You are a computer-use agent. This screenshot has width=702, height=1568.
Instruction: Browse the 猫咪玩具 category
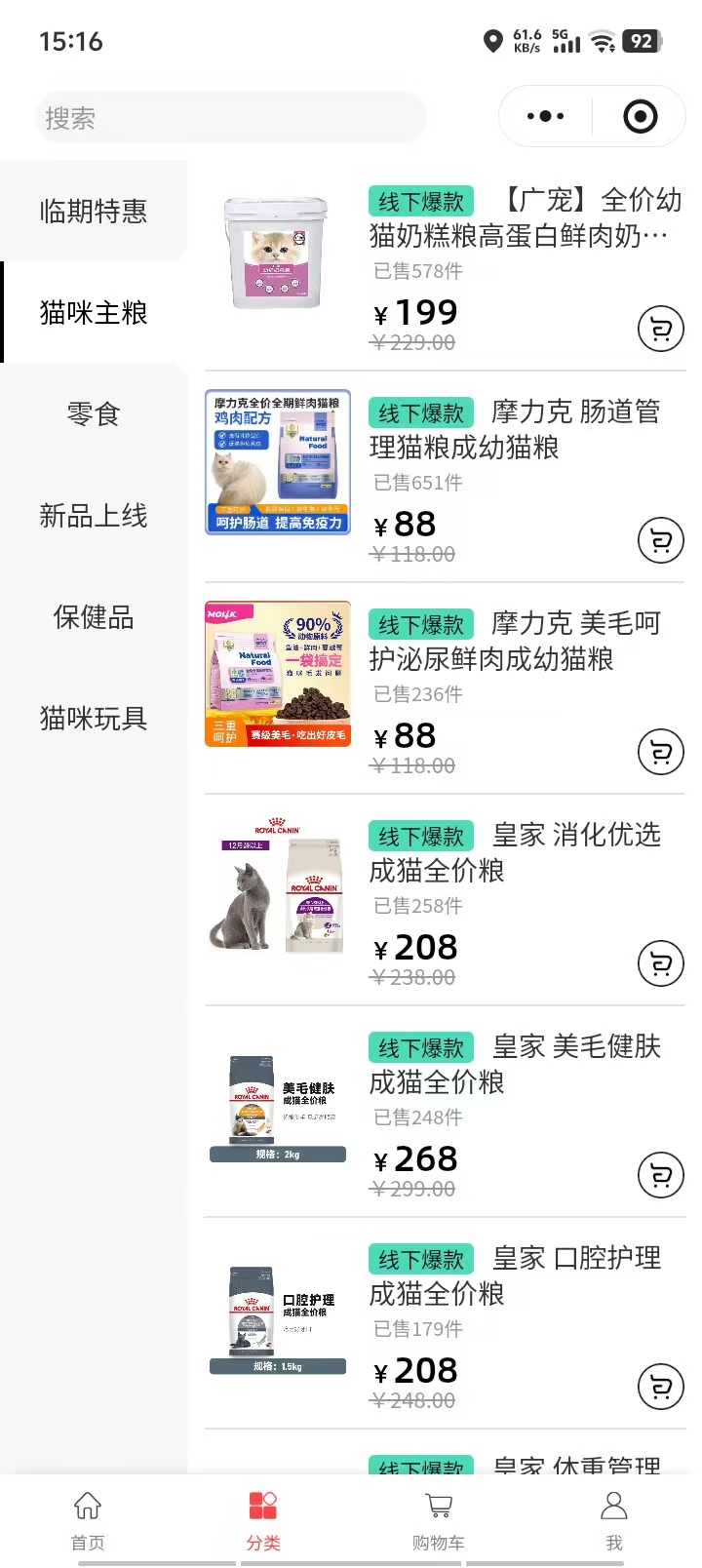[94, 719]
